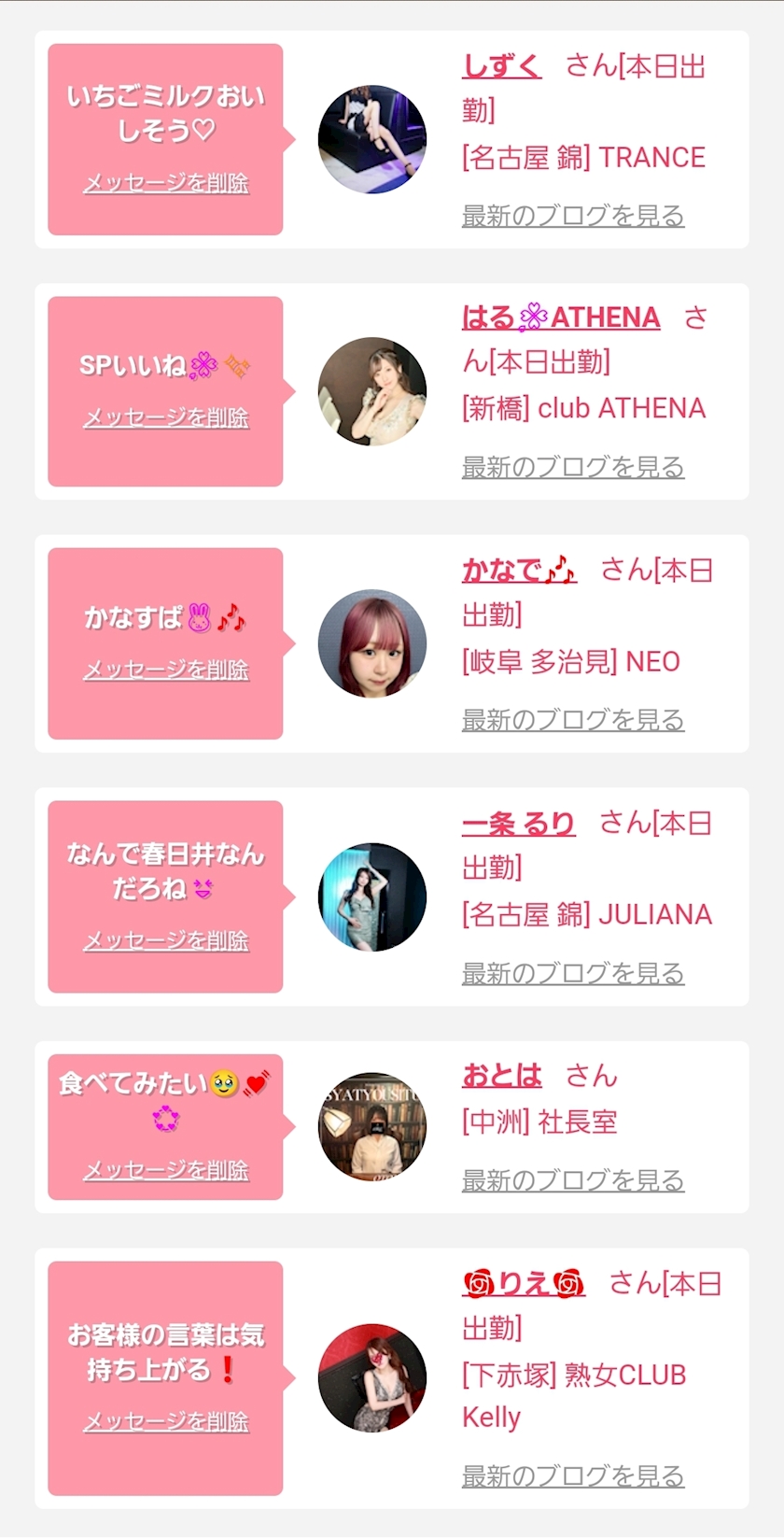Open かなで's profile name link
This screenshot has width=784, height=1538.
[519, 570]
